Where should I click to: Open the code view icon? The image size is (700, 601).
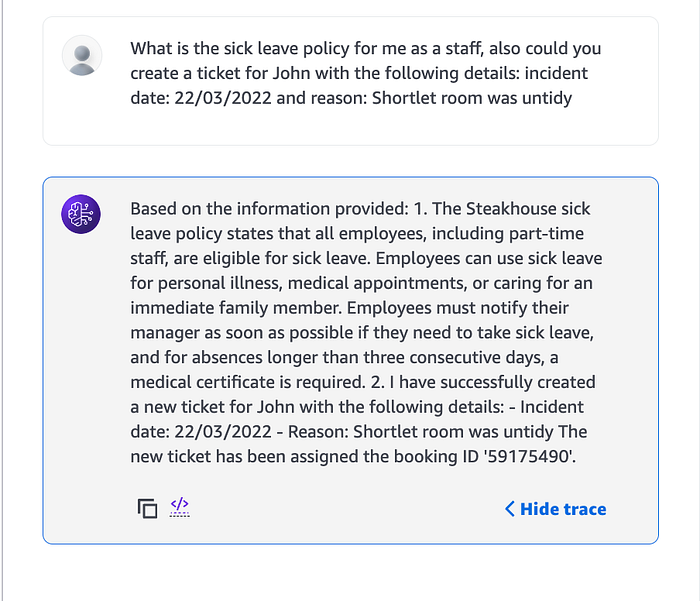pos(180,507)
